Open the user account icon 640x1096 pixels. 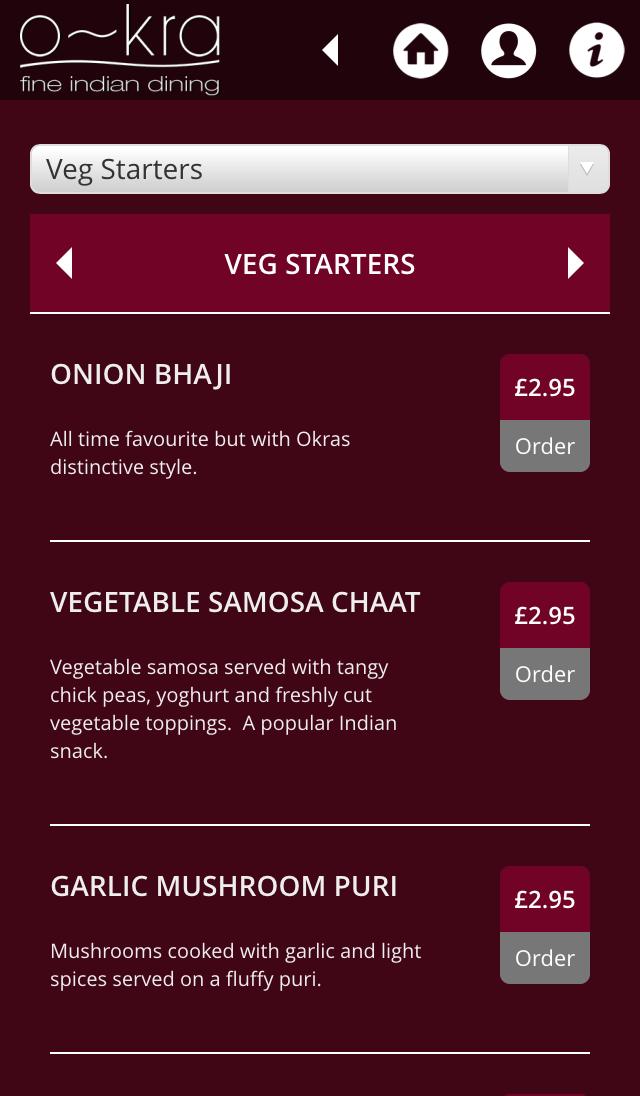[509, 50]
